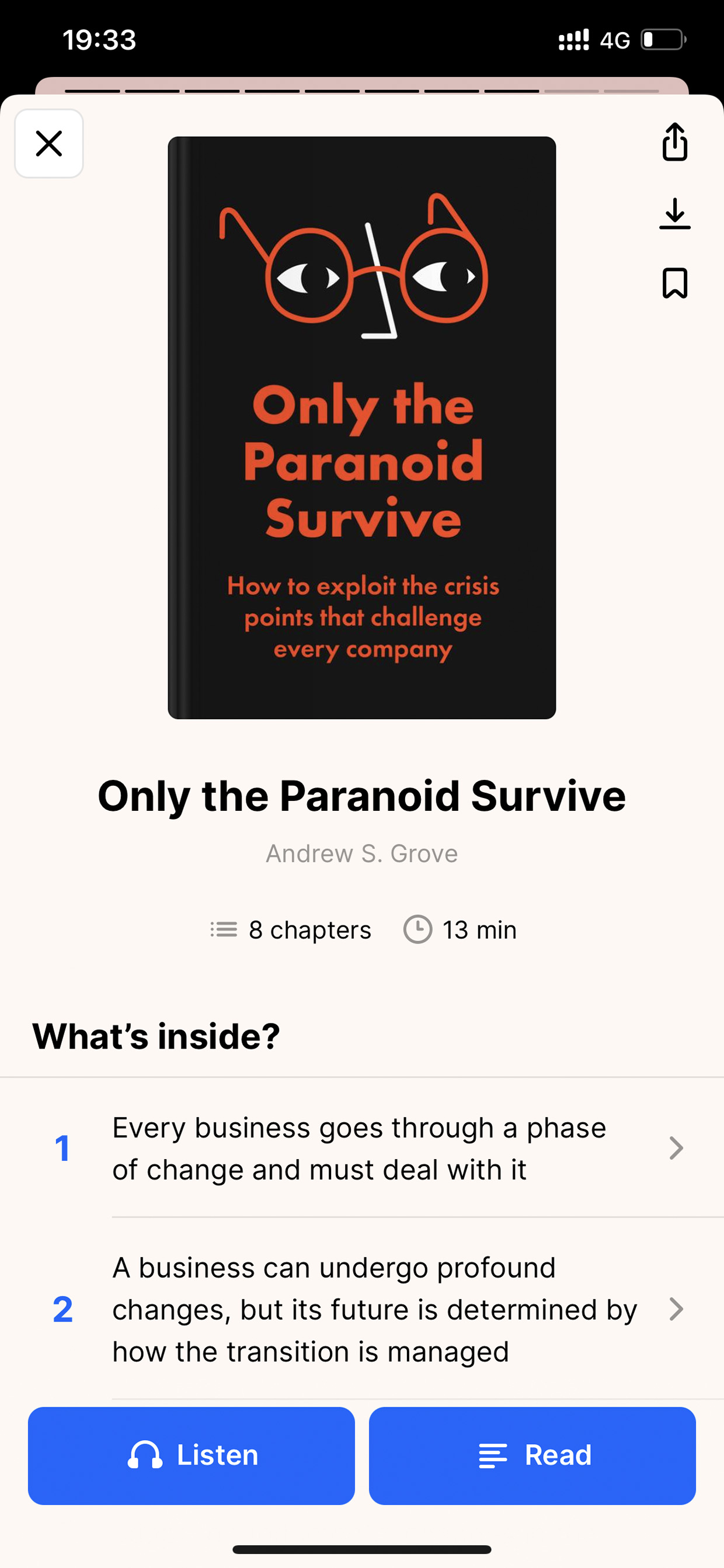724x1568 pixels.
Task: Download this book for offline use
Action: [675, 214]
